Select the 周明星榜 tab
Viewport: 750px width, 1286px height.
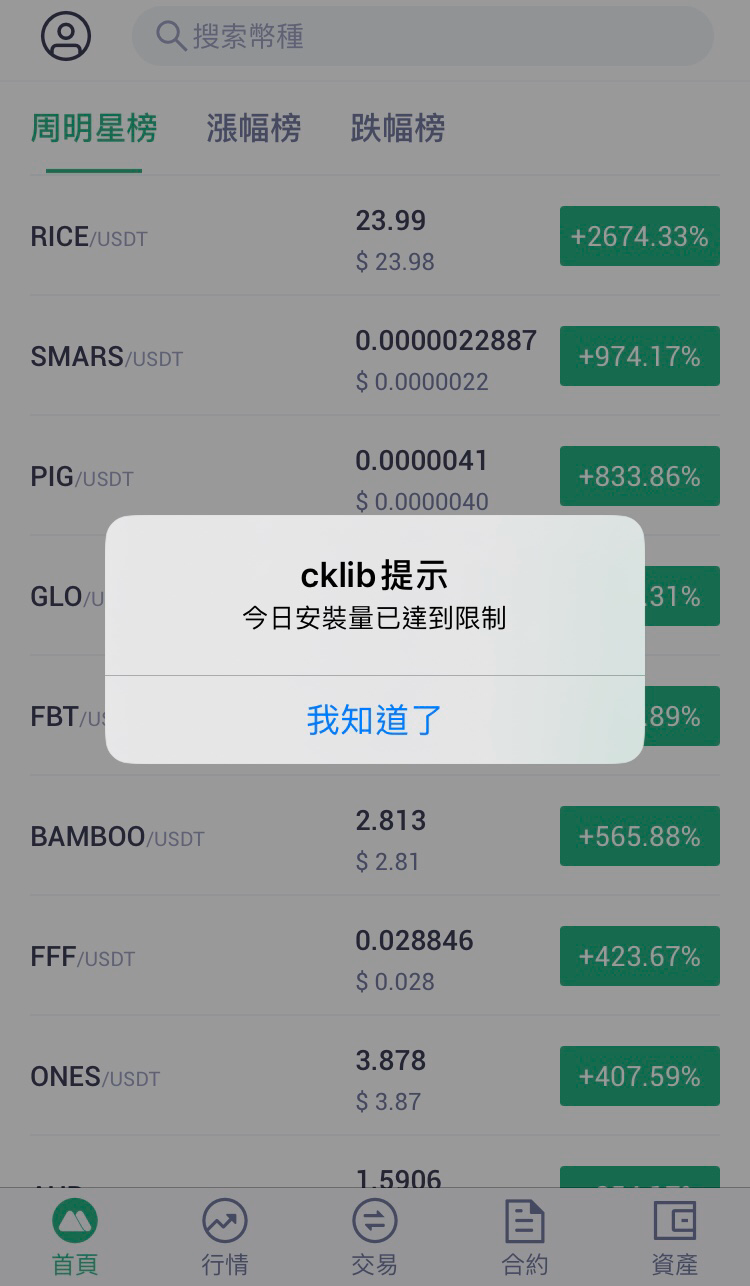(x=94, y=128)
